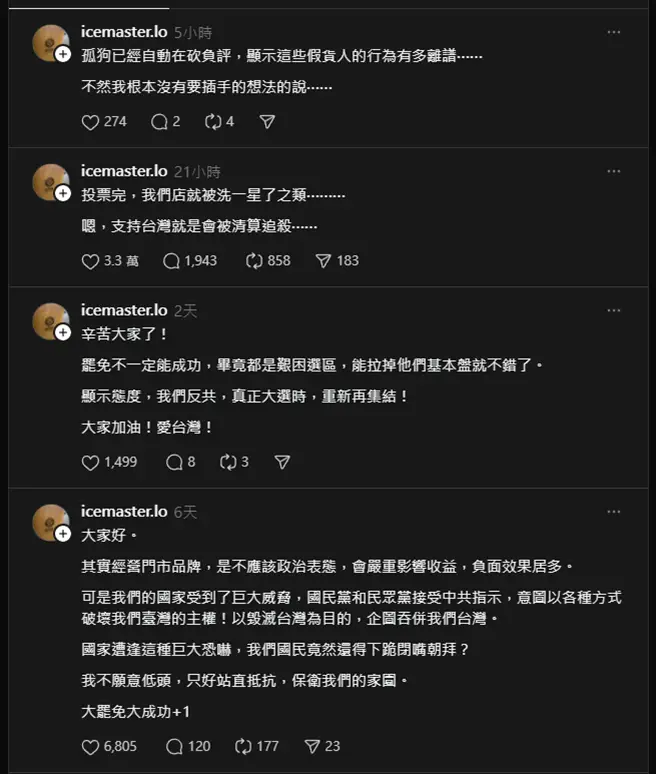
Task: Open icemaster.lo profile from the 5小時 post username
Action: [123, 33]
